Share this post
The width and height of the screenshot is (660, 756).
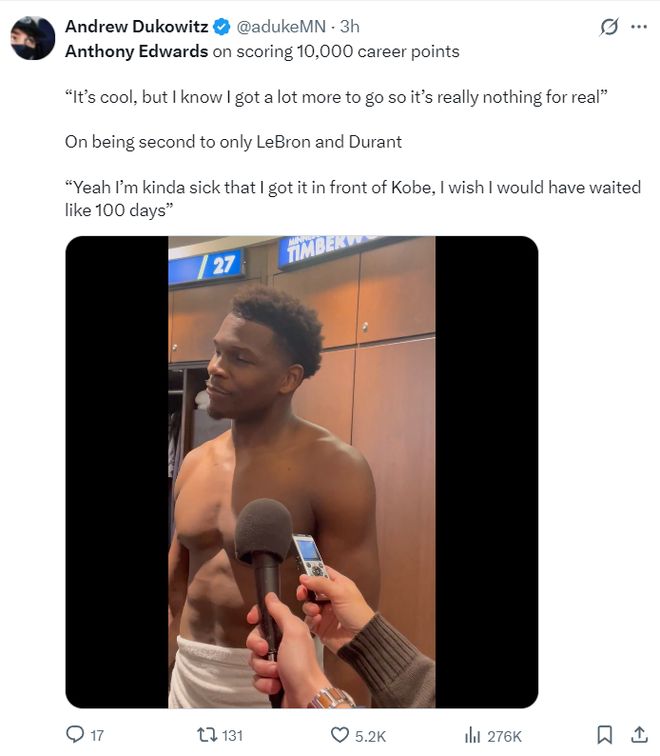pyautogui.click(x=638, y=735)
